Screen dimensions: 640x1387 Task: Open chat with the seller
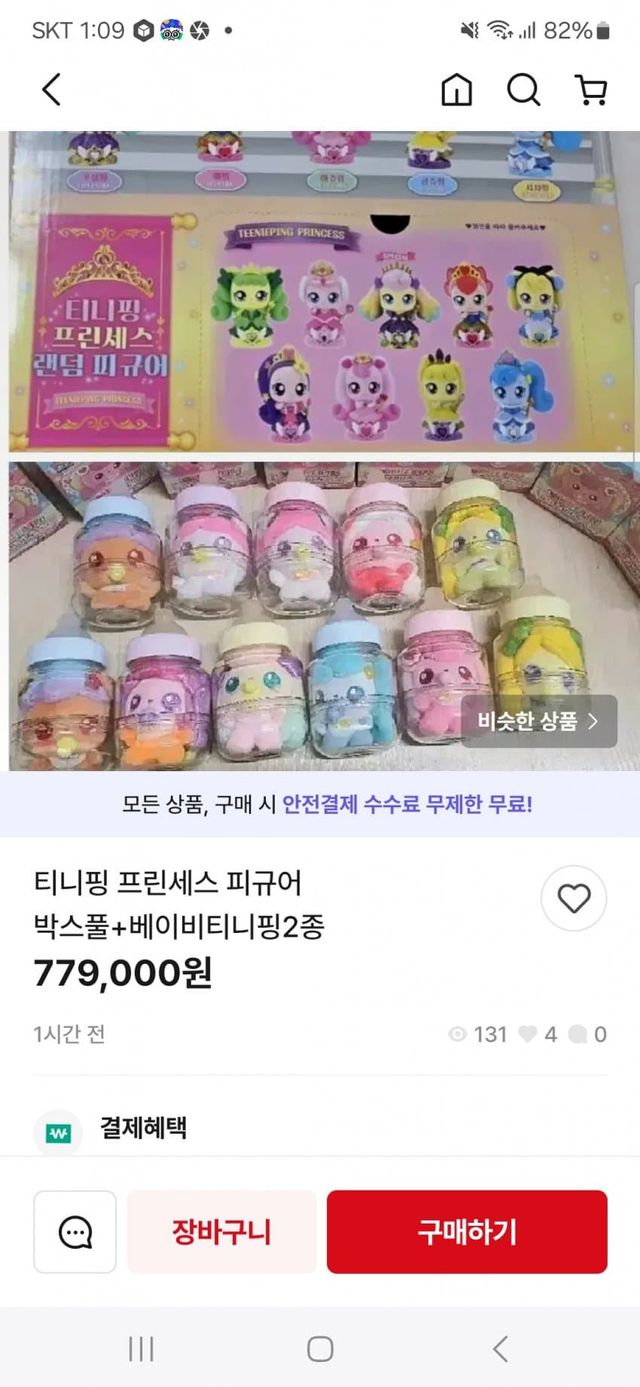pos(75,1231)
